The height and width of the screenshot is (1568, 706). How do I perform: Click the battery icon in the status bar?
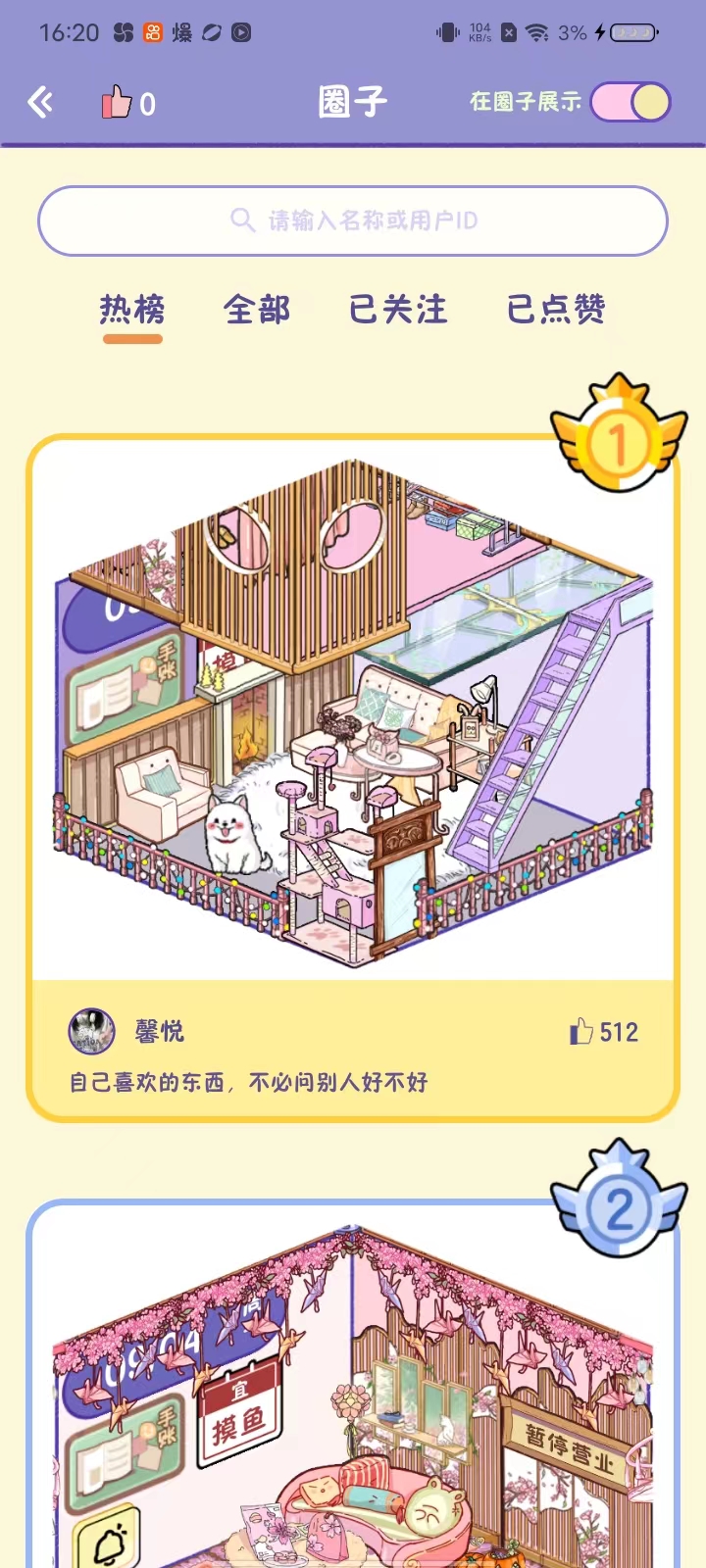(x=630, y=31)
